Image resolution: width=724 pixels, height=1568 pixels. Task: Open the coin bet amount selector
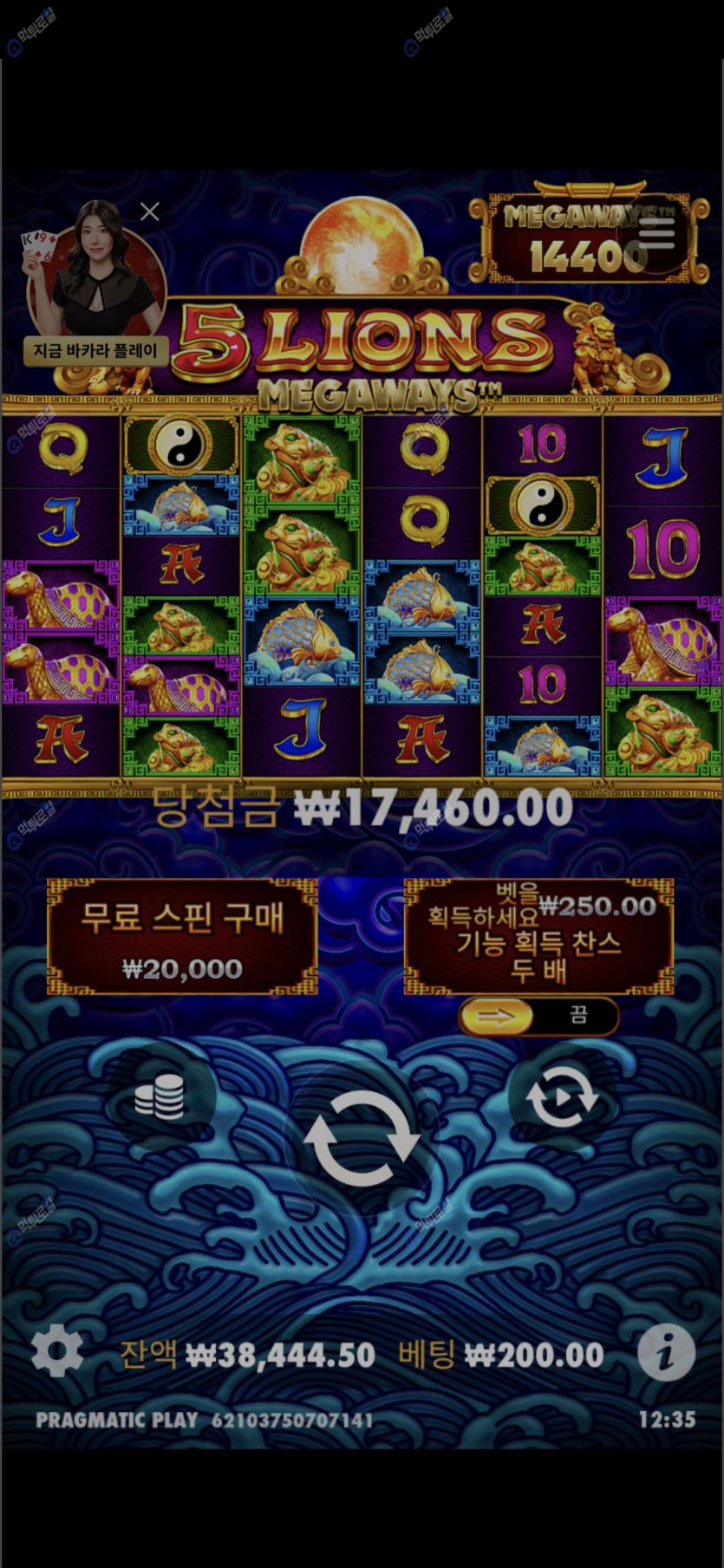(x=160, y=1097)
